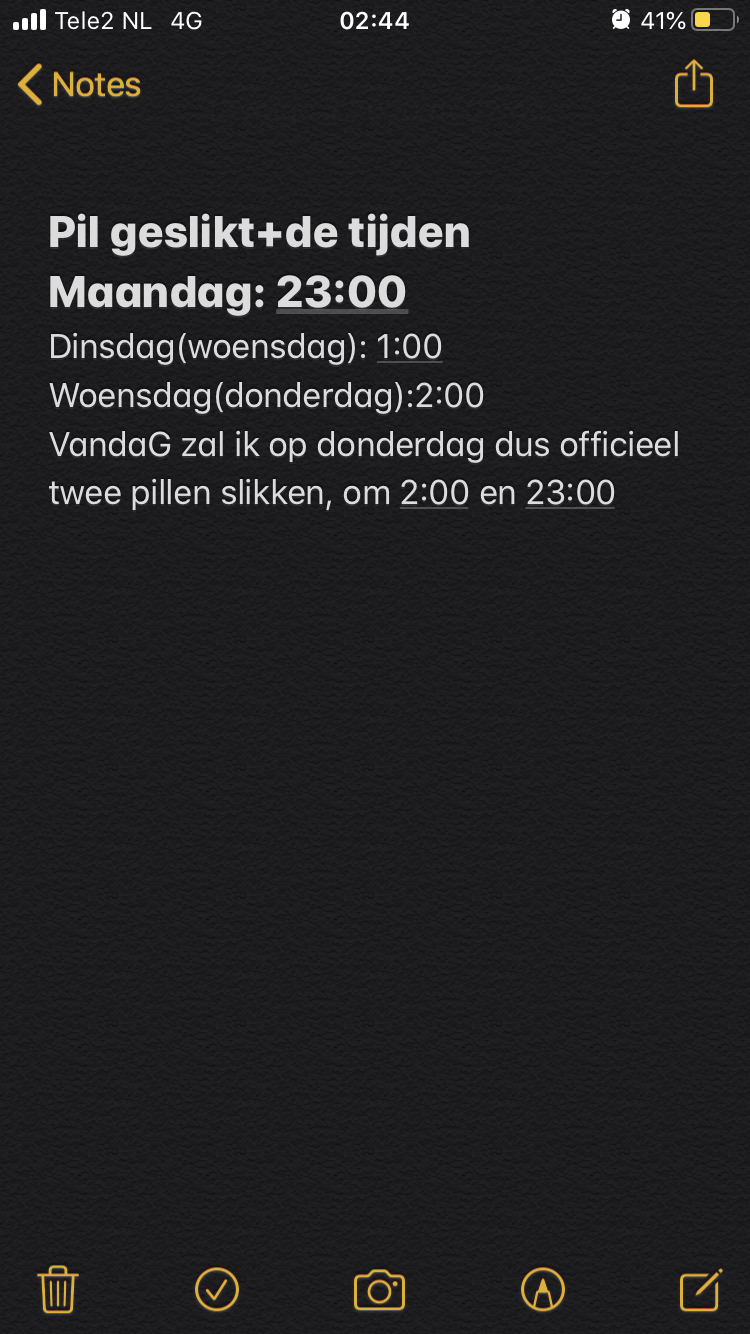
Task: Compose a new note
Action: [x=701, y=1289]
